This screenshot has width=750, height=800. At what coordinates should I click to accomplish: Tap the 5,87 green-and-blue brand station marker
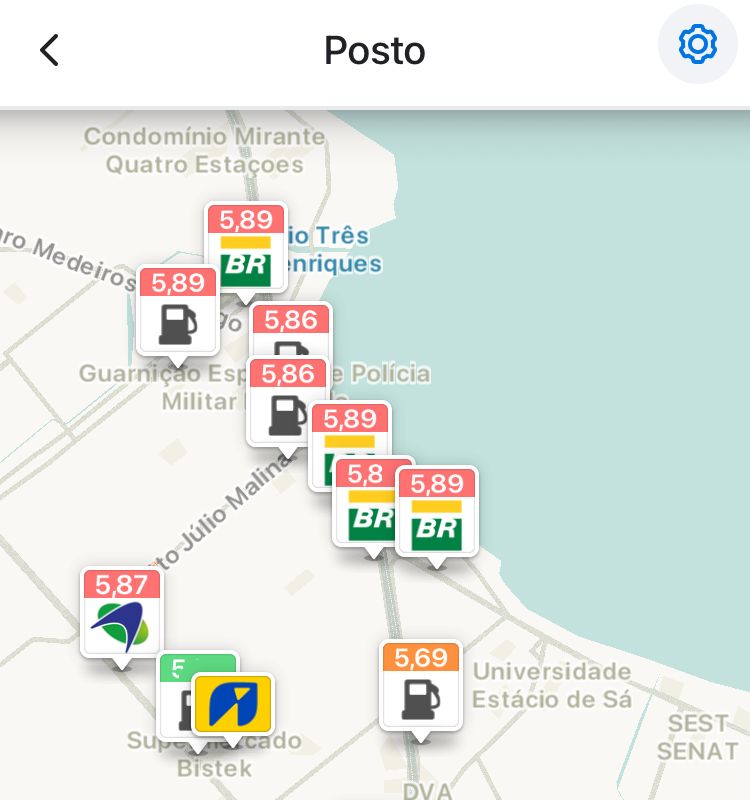[119, 610]
